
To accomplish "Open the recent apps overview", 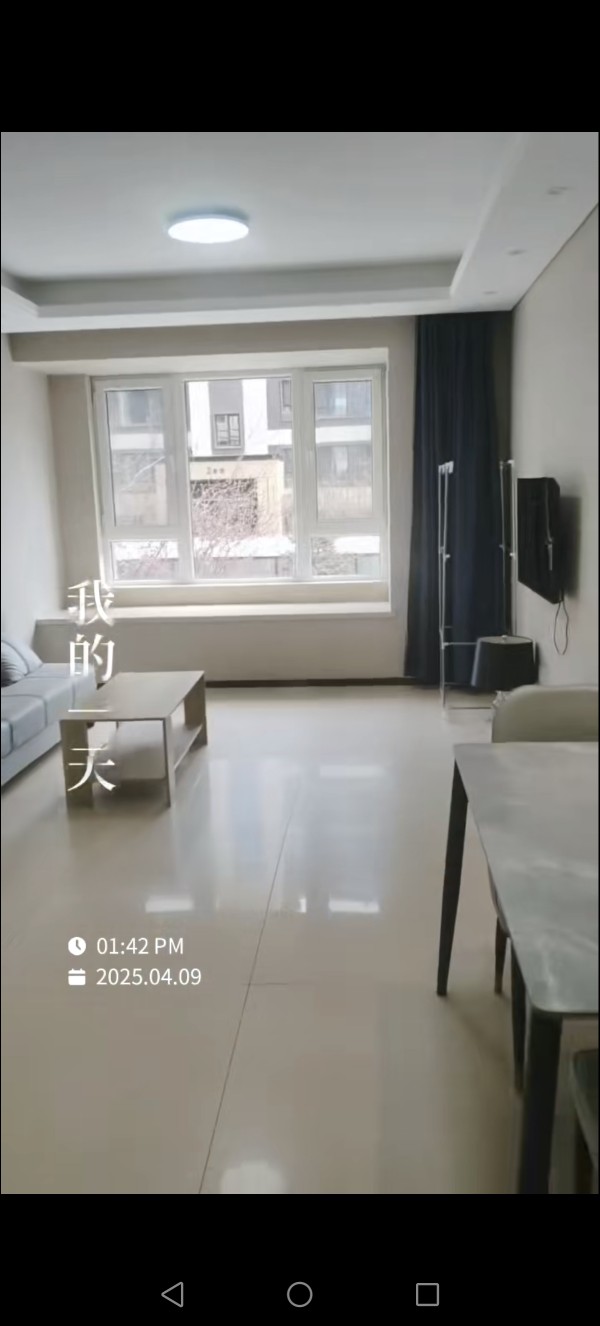I will pyautogui.click(x=427, y=1294).
